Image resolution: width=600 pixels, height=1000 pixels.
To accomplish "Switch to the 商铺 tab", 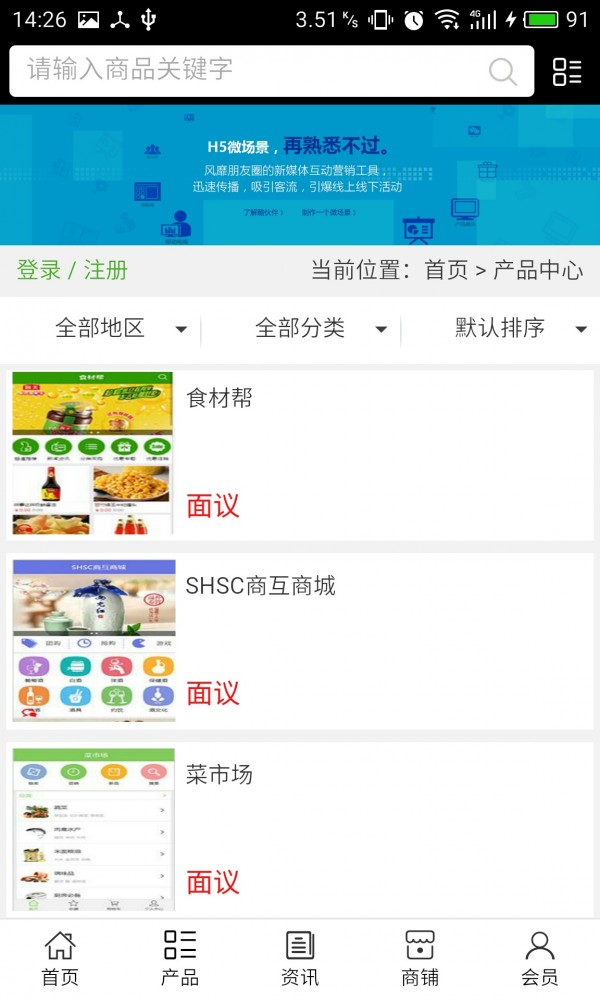I will [x=420, y=958].
